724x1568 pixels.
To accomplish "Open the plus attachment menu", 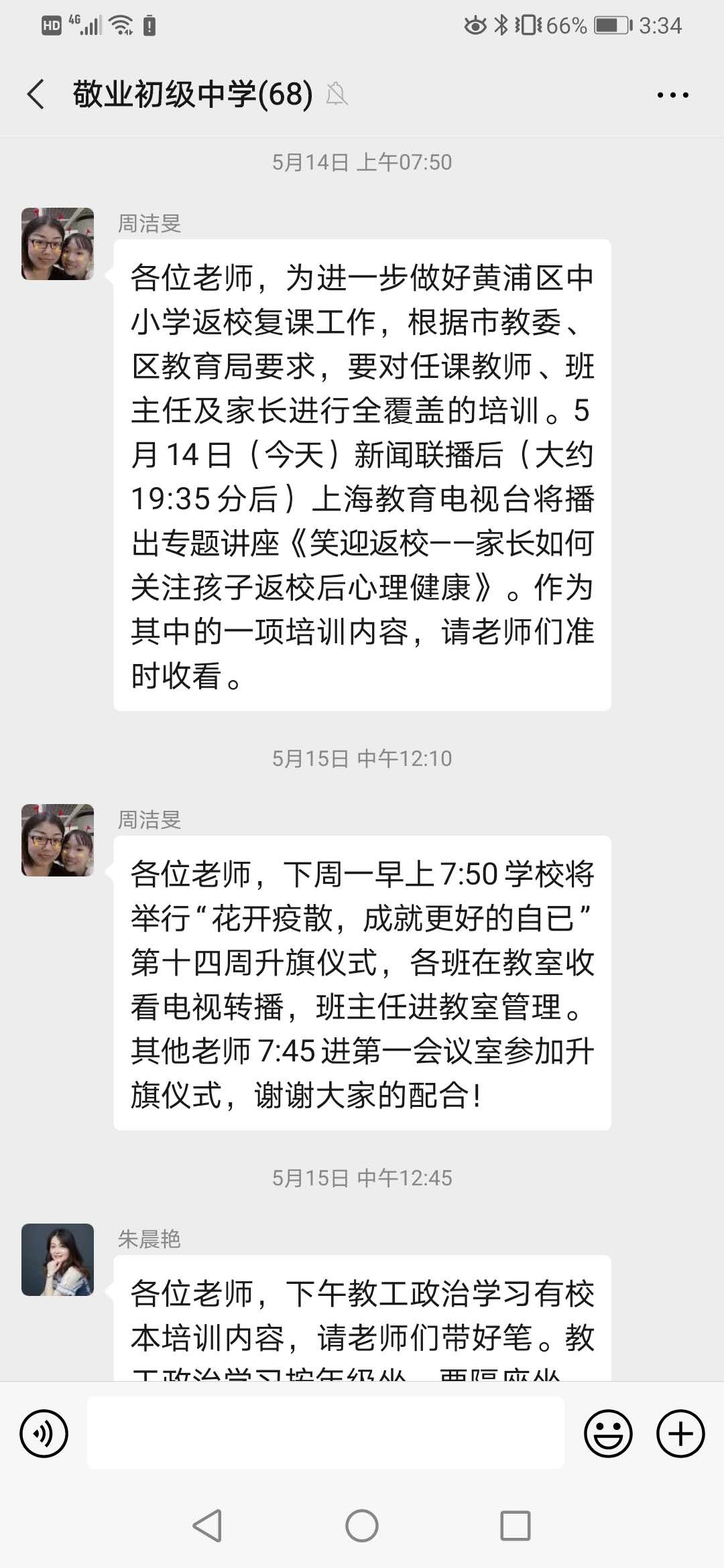I will click(680, 1433).
